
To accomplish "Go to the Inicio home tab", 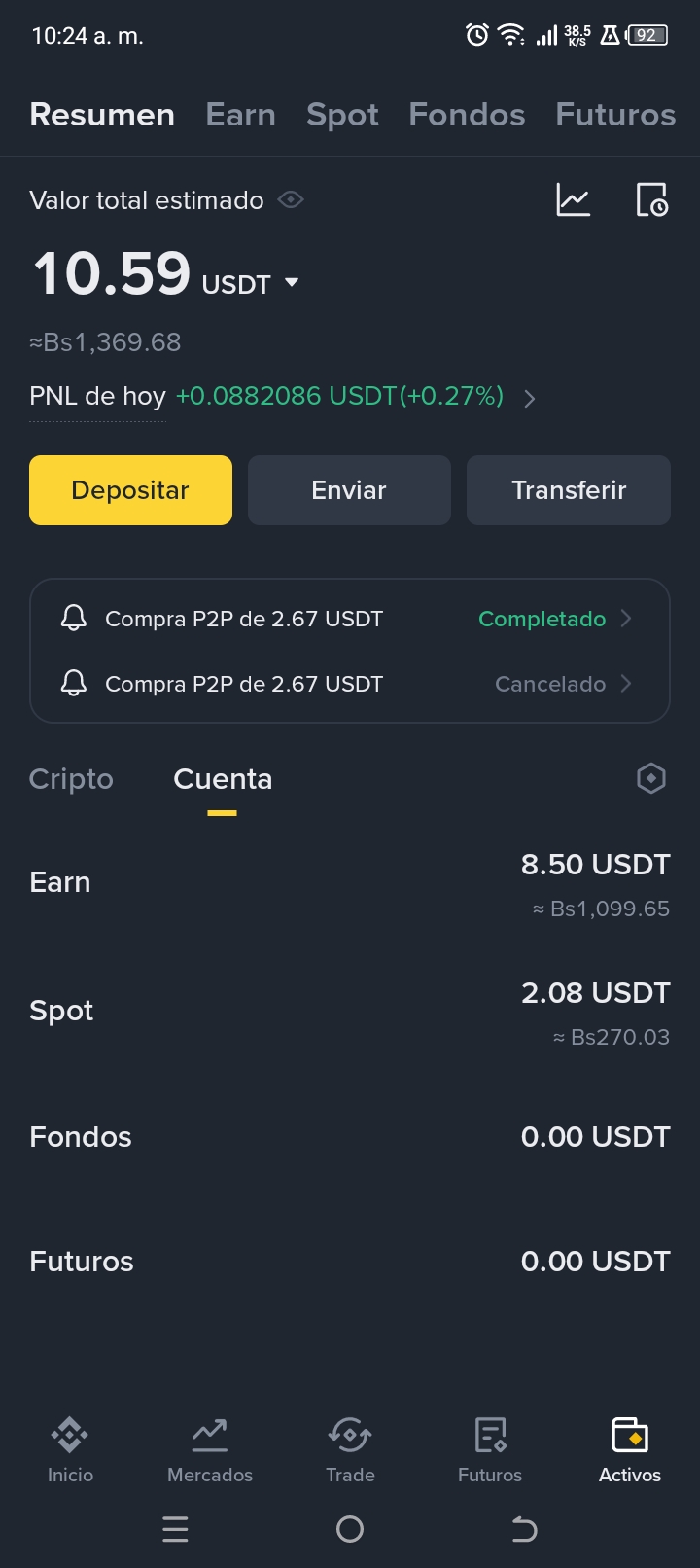I will 70,1450.
